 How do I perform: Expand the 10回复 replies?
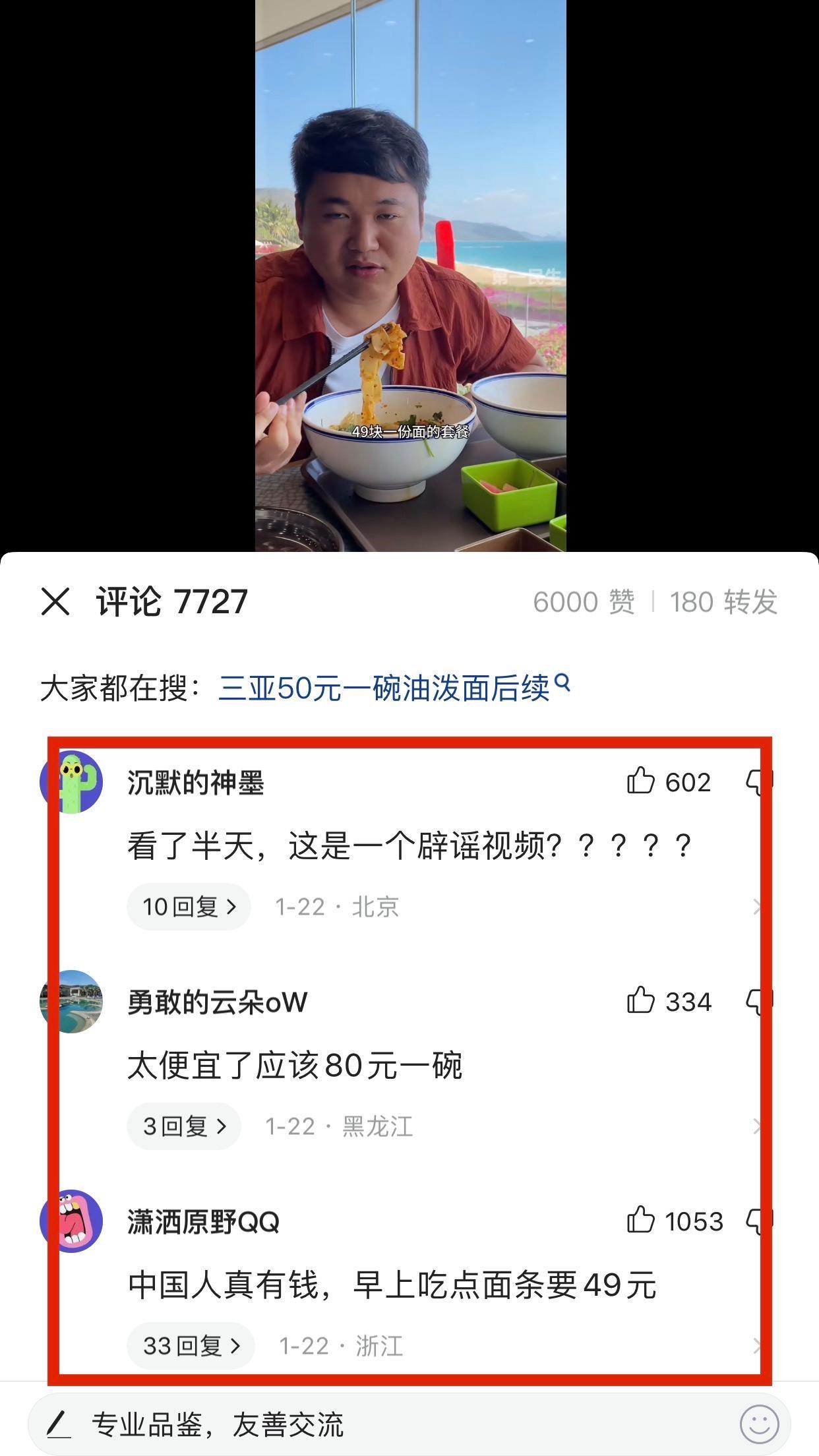pos(189,907)
